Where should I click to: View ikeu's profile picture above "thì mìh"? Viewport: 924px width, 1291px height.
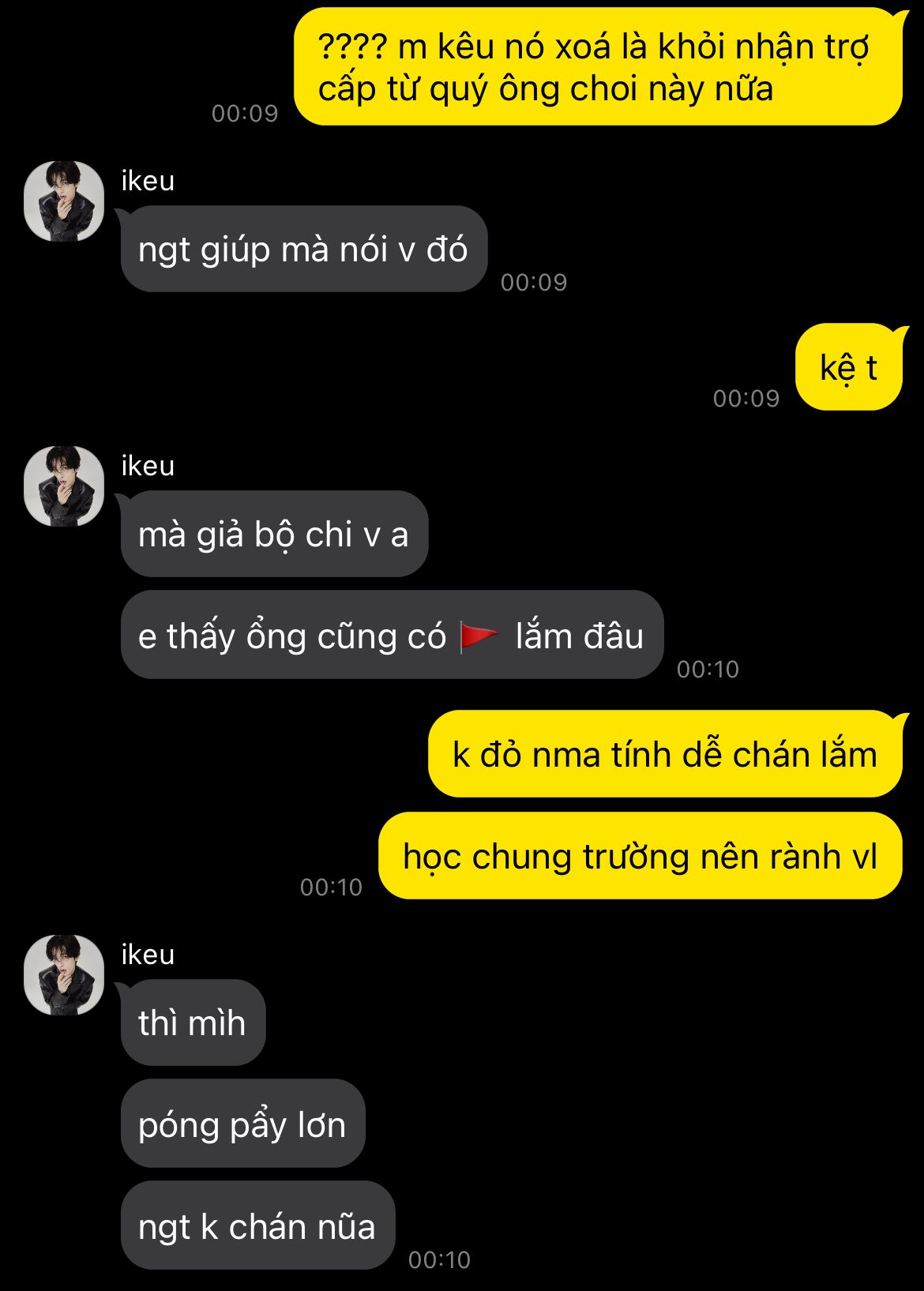click(x=64, y=975)
